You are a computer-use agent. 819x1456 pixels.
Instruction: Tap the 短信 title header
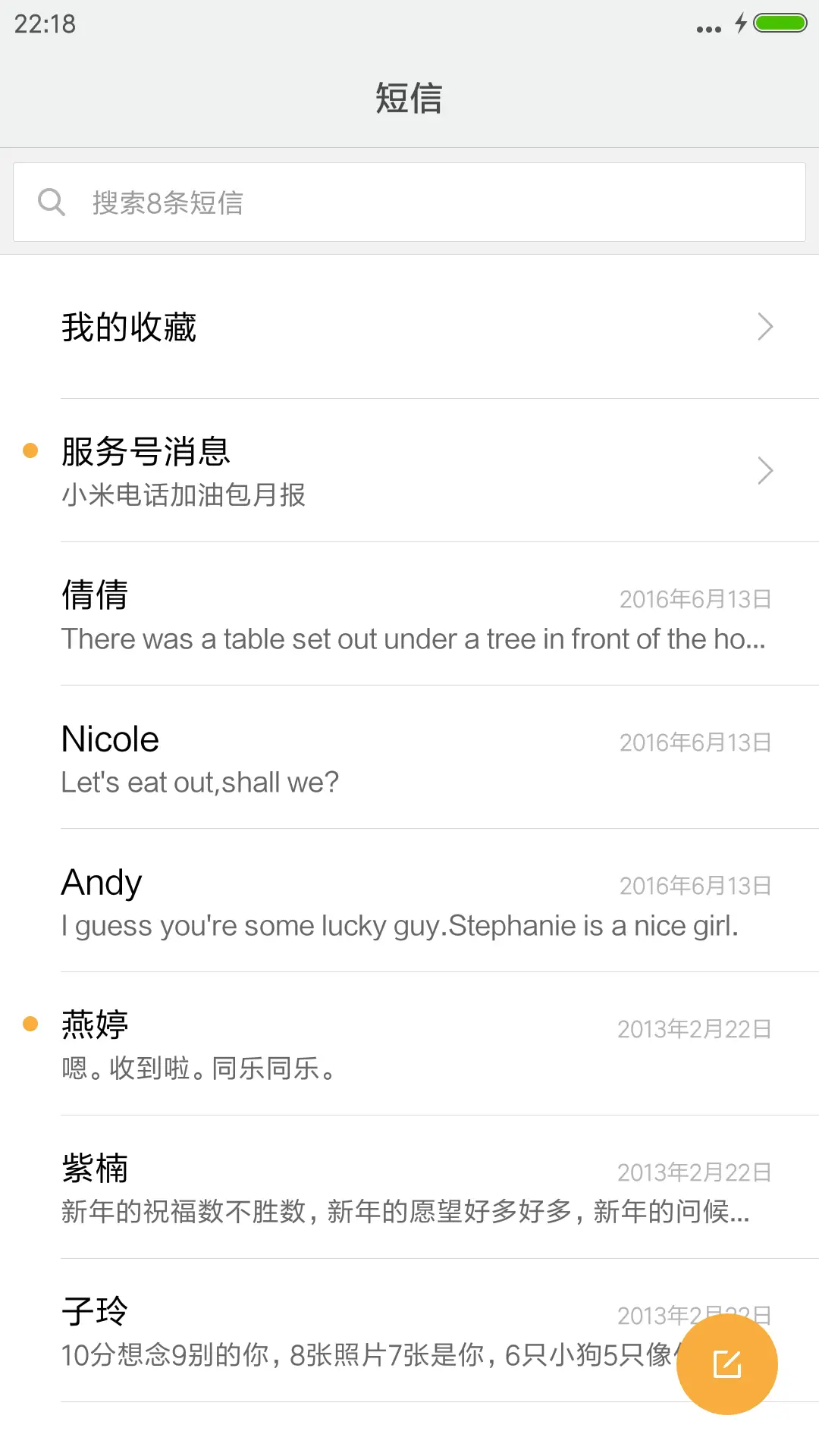409,98
